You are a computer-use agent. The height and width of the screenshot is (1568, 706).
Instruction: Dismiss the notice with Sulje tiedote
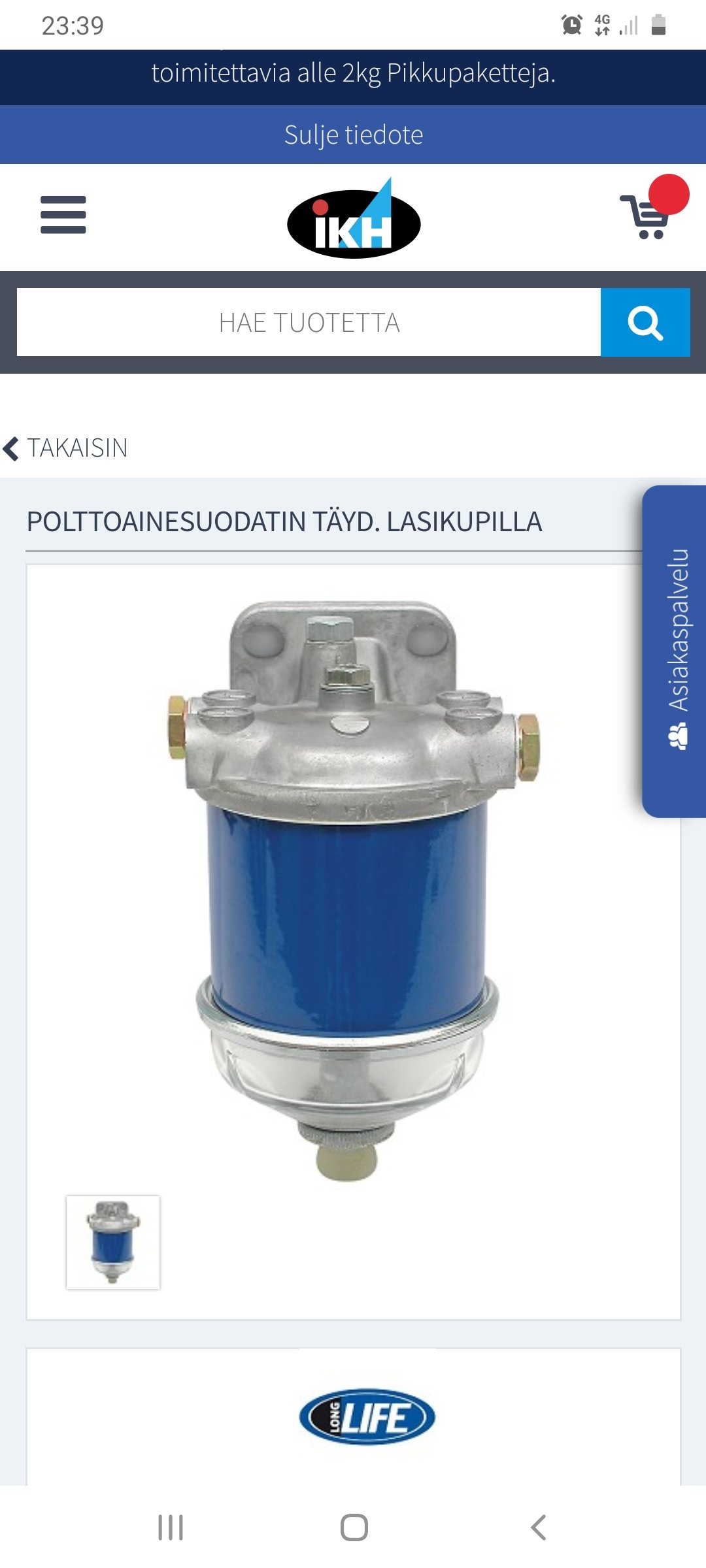point(353,135)
